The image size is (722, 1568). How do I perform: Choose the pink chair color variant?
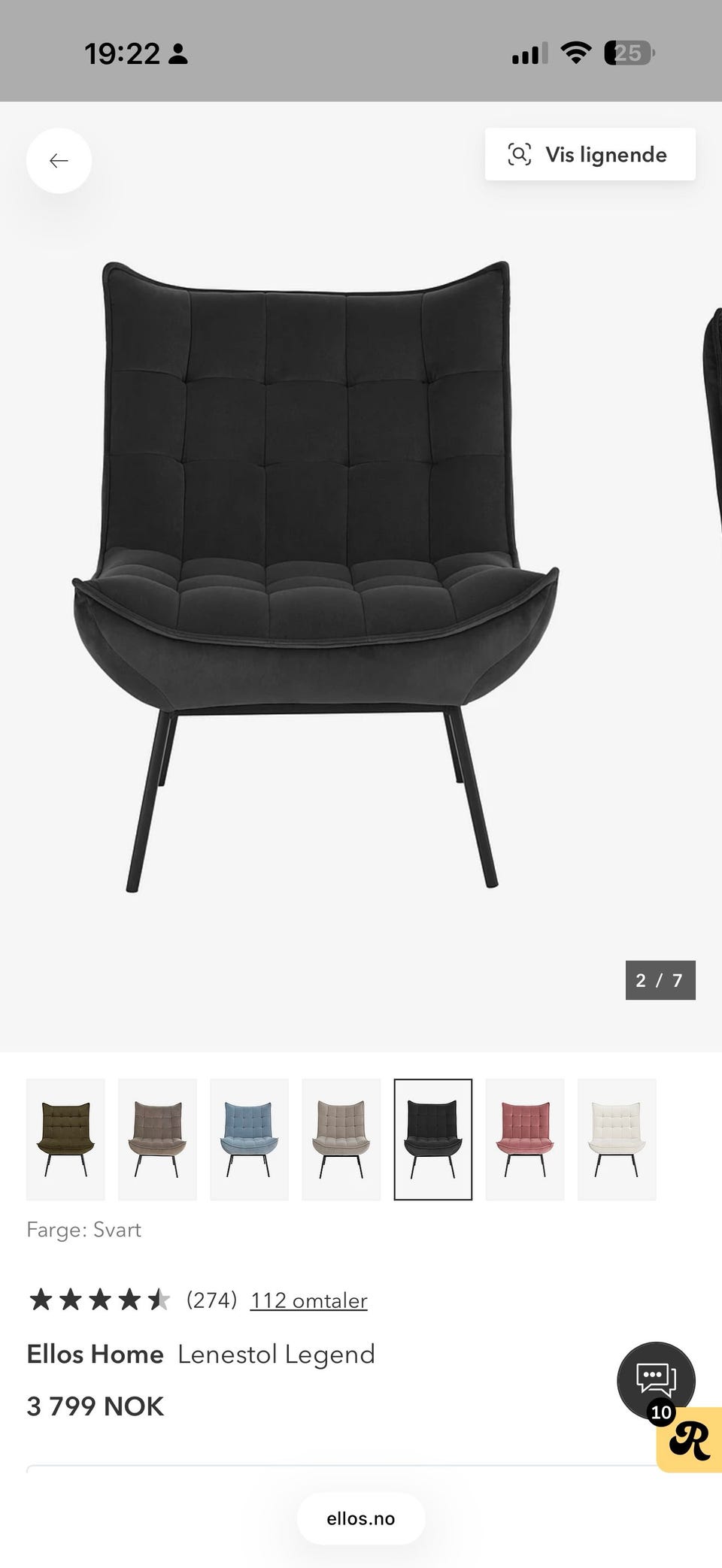tap(524, 1139)
